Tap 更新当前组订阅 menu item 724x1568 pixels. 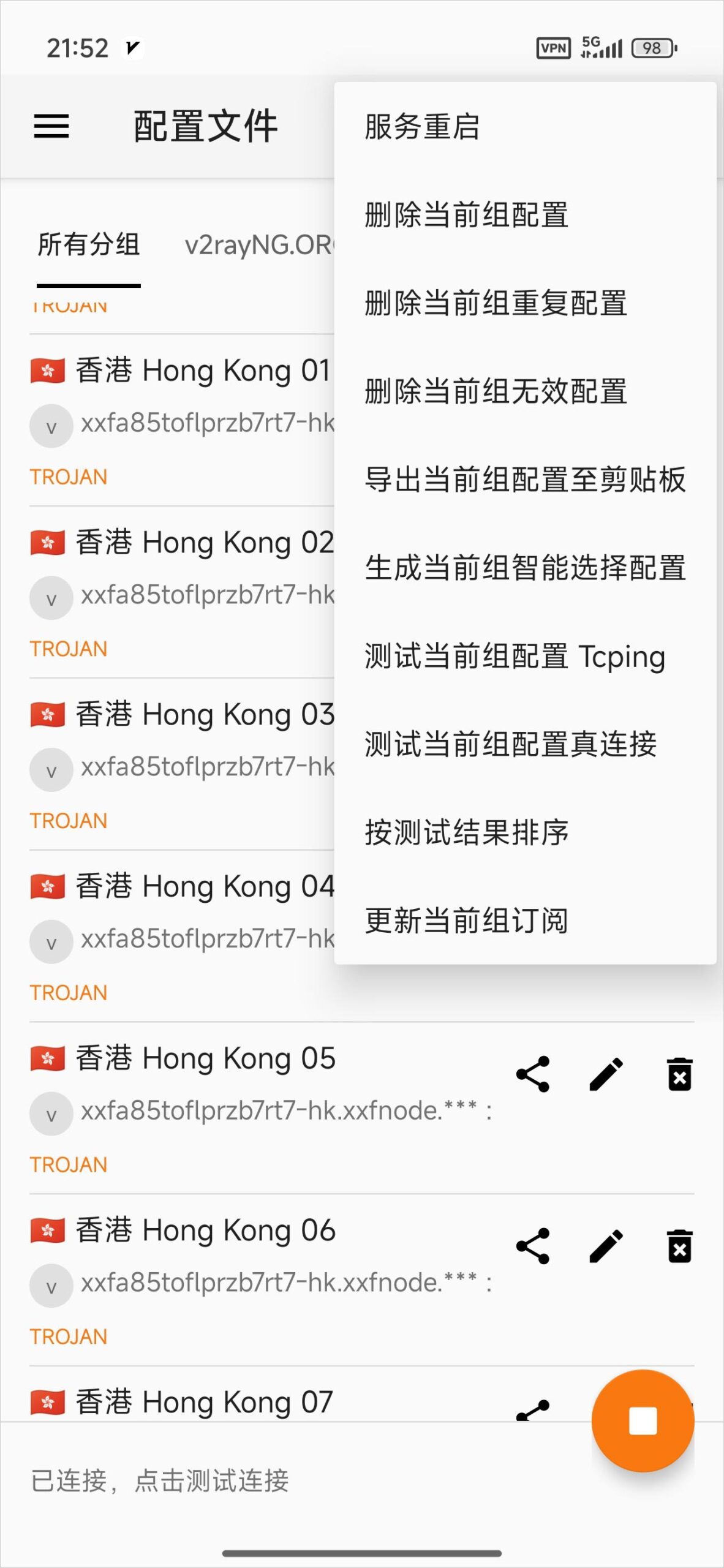point(466,921)
